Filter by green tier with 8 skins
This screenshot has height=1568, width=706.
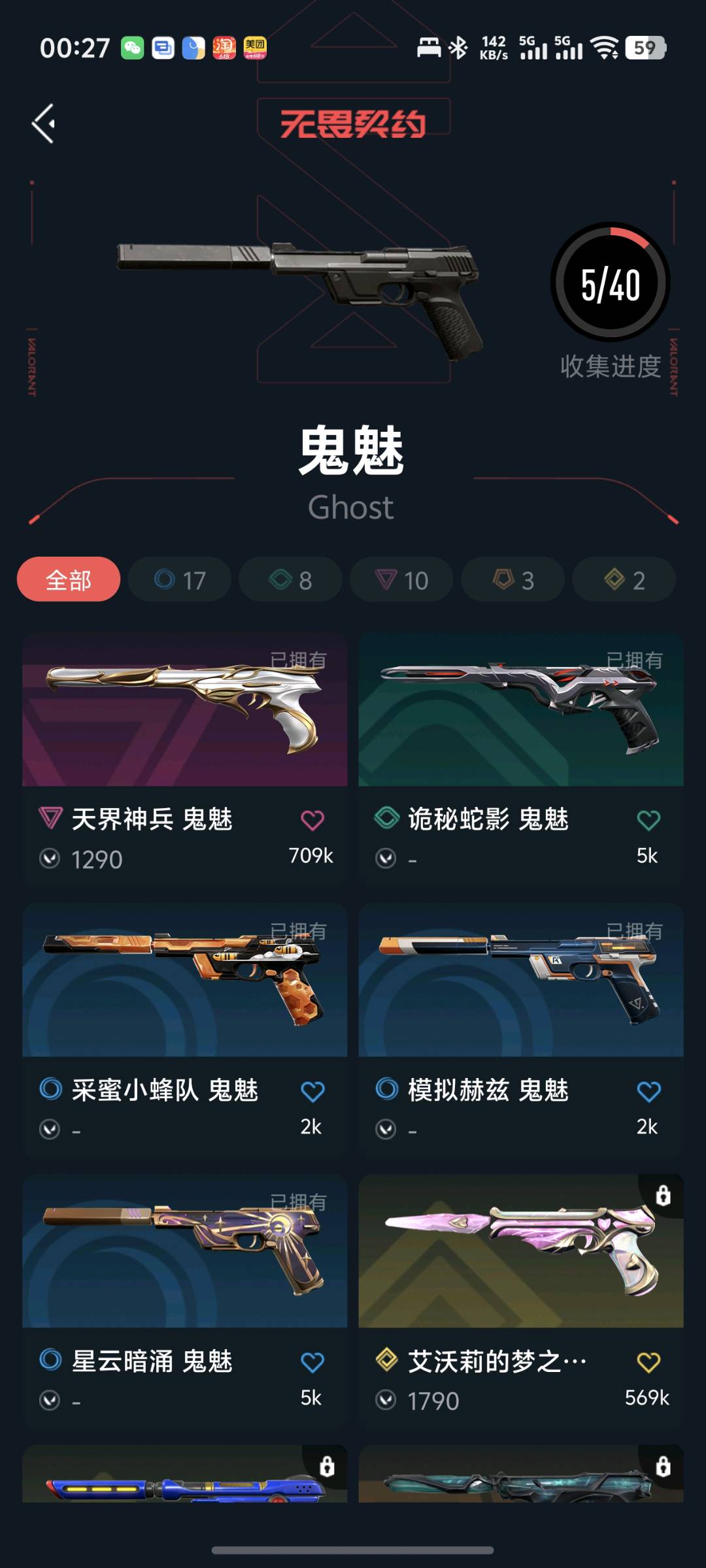pos(290,580)
